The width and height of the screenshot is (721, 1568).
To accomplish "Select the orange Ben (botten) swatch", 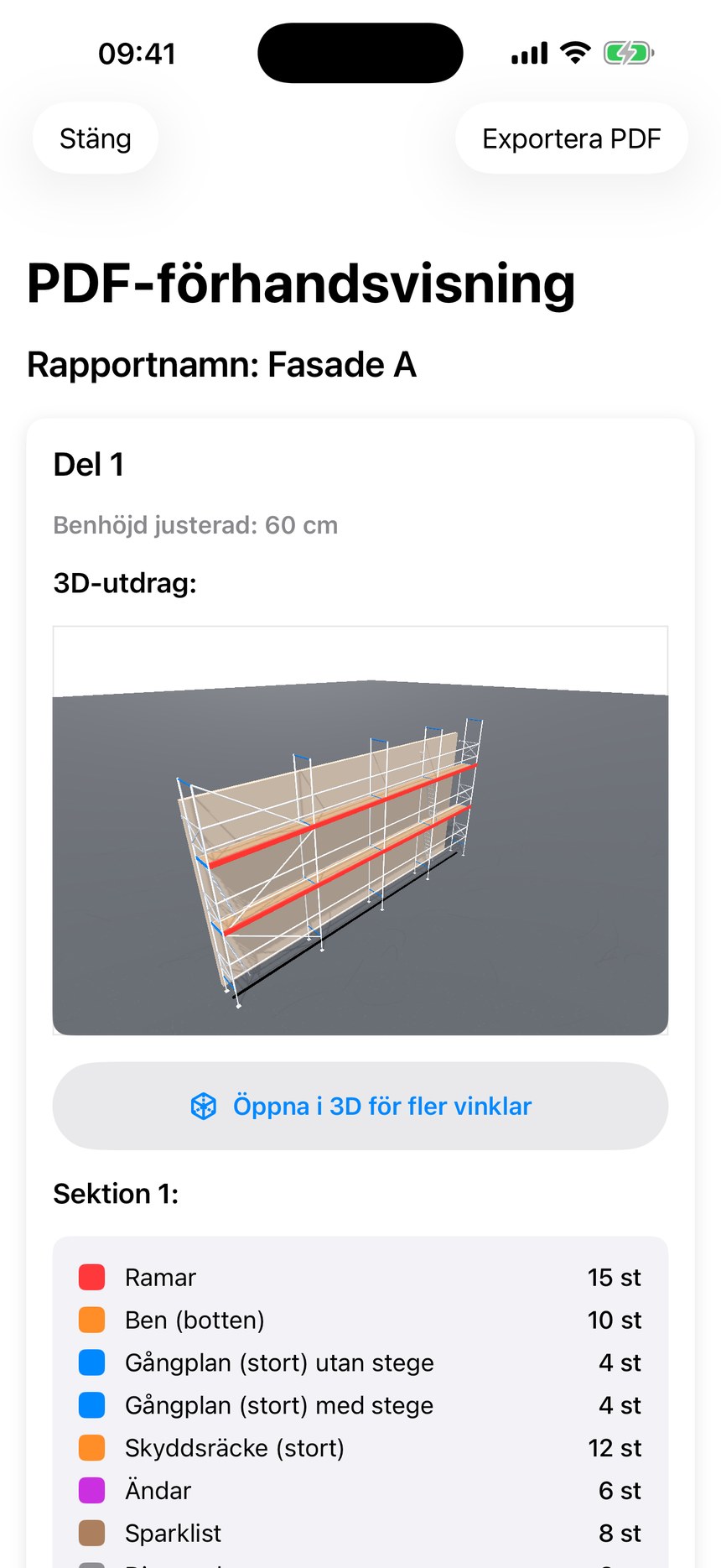I will point(92,1320).
